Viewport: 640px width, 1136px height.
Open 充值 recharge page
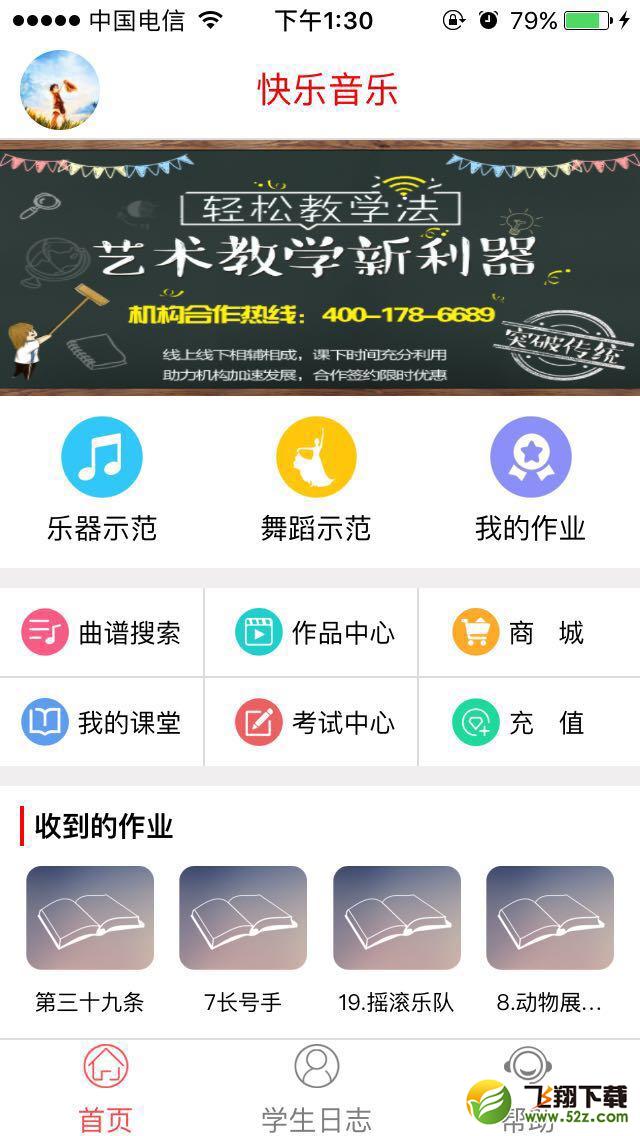click(530, 722)
